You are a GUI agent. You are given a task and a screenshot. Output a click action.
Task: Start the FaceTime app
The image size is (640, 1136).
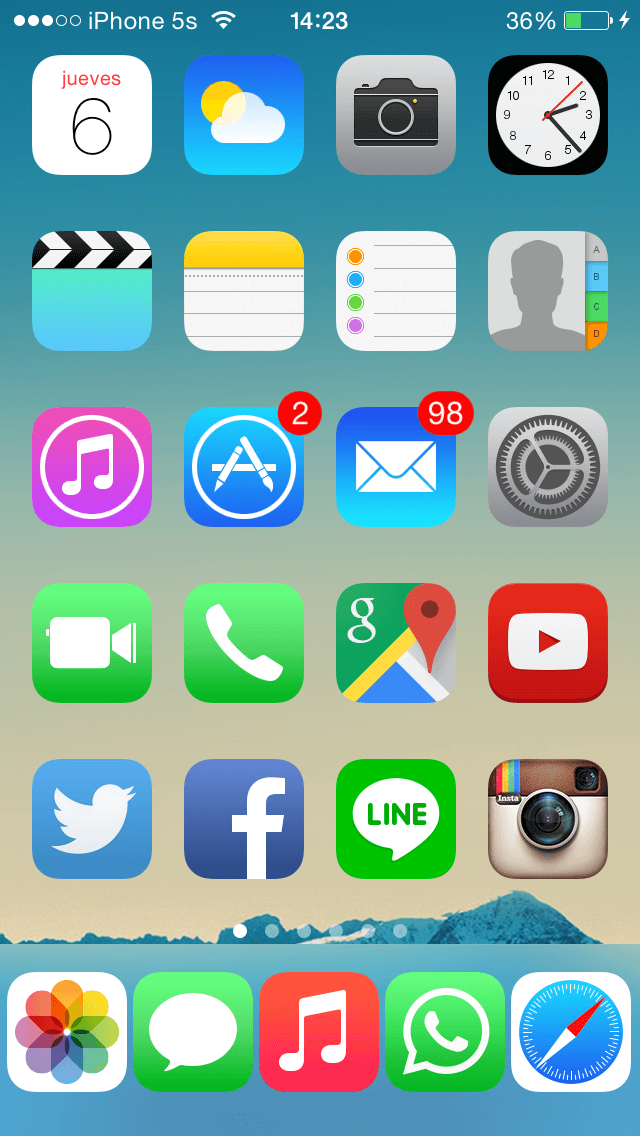point(92,643)
